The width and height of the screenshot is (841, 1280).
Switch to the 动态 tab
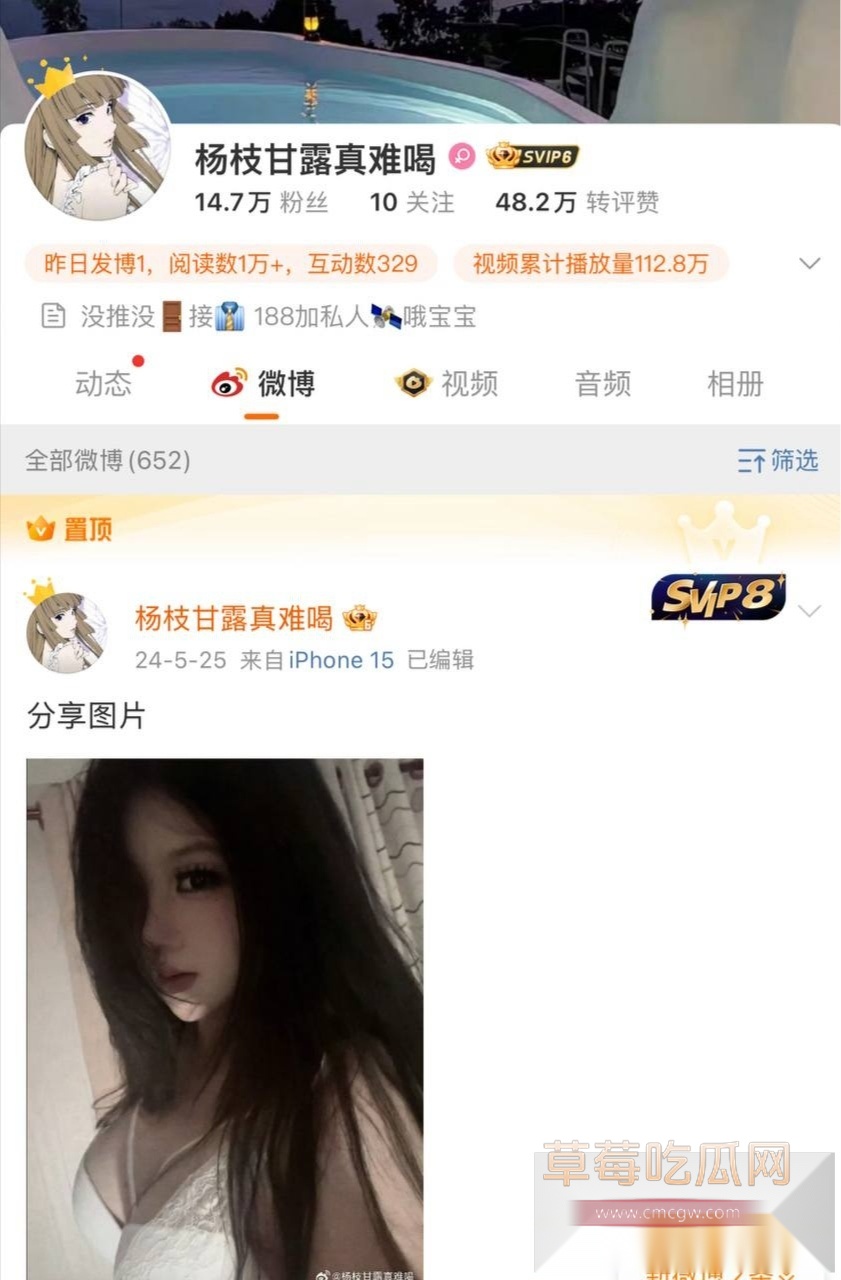[101, 383]
